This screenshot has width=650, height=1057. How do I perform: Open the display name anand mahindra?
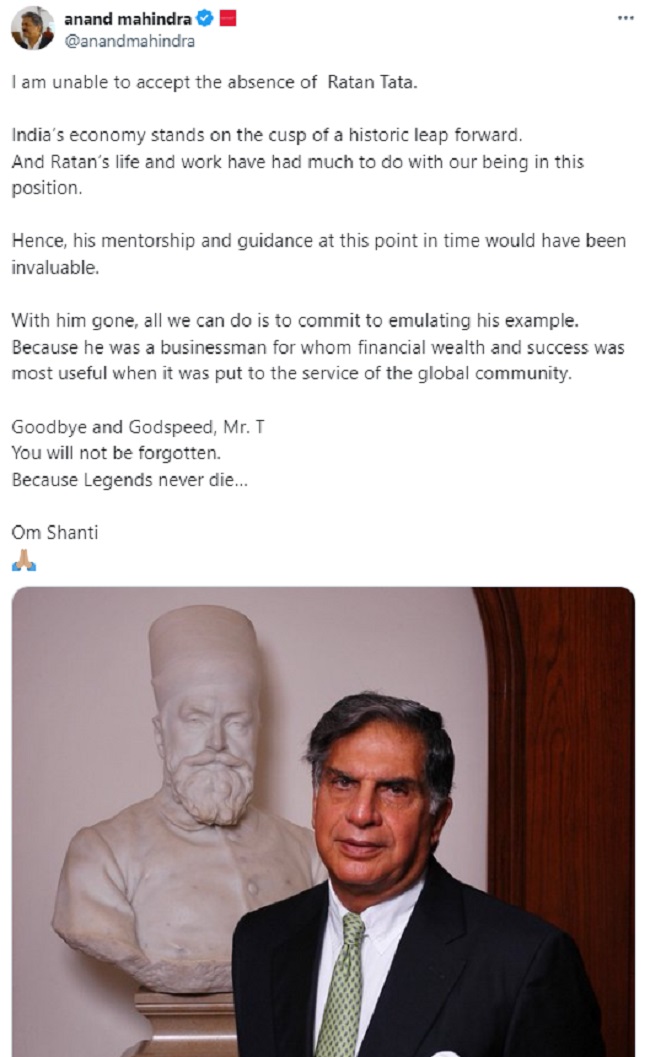127,18
